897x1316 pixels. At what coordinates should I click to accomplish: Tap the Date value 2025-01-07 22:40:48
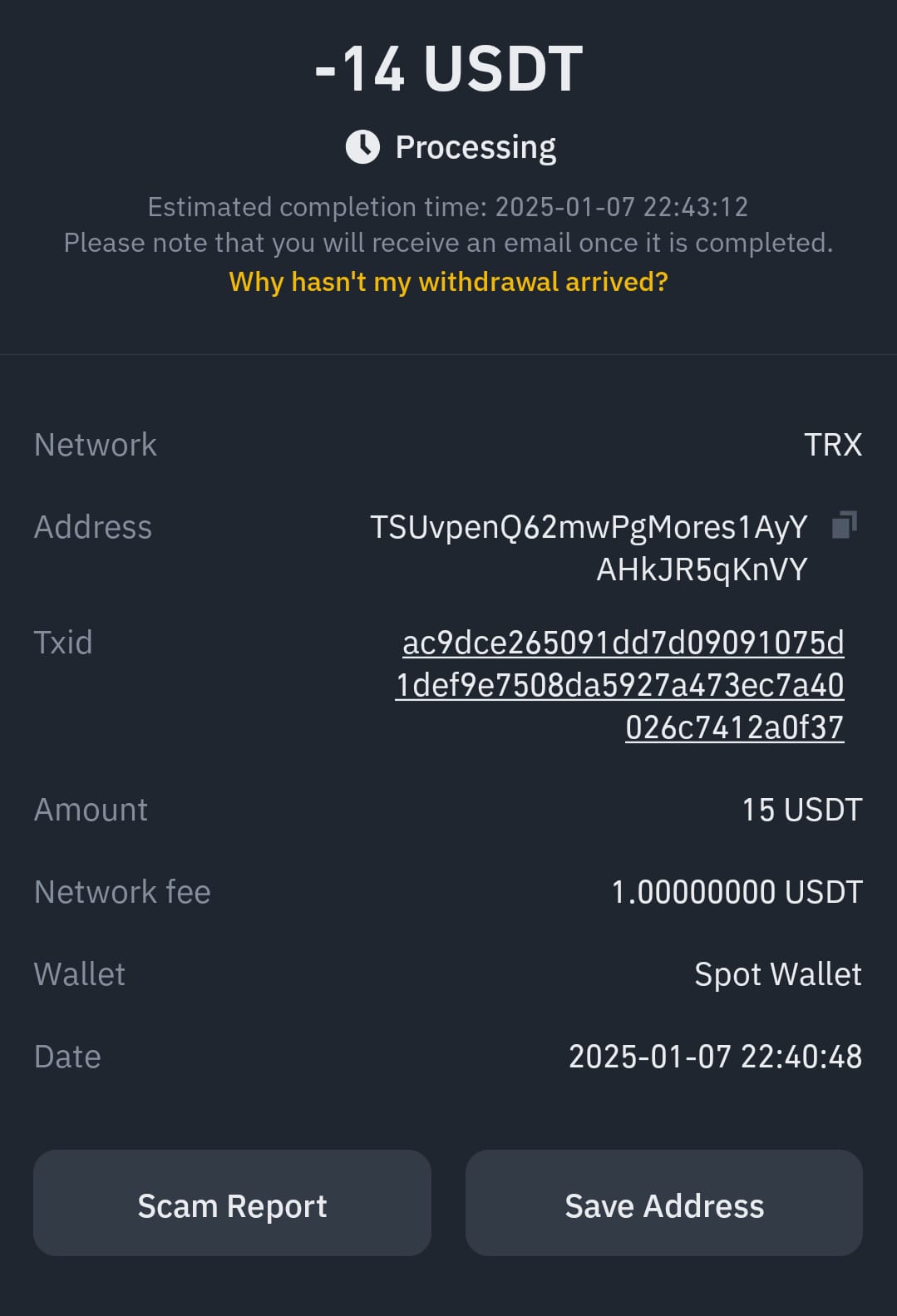(x=716, y=1057)
